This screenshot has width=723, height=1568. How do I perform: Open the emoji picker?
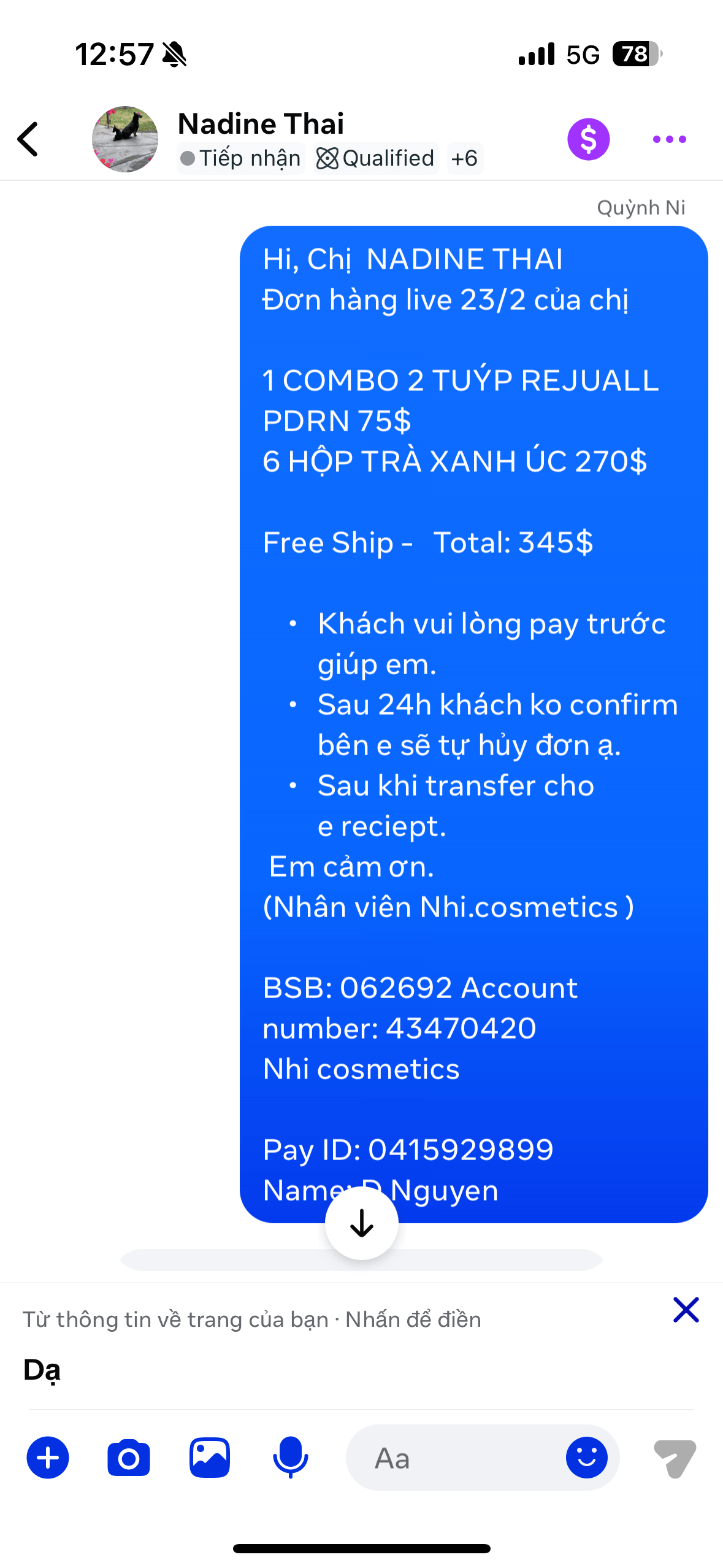pos(586,1458)
